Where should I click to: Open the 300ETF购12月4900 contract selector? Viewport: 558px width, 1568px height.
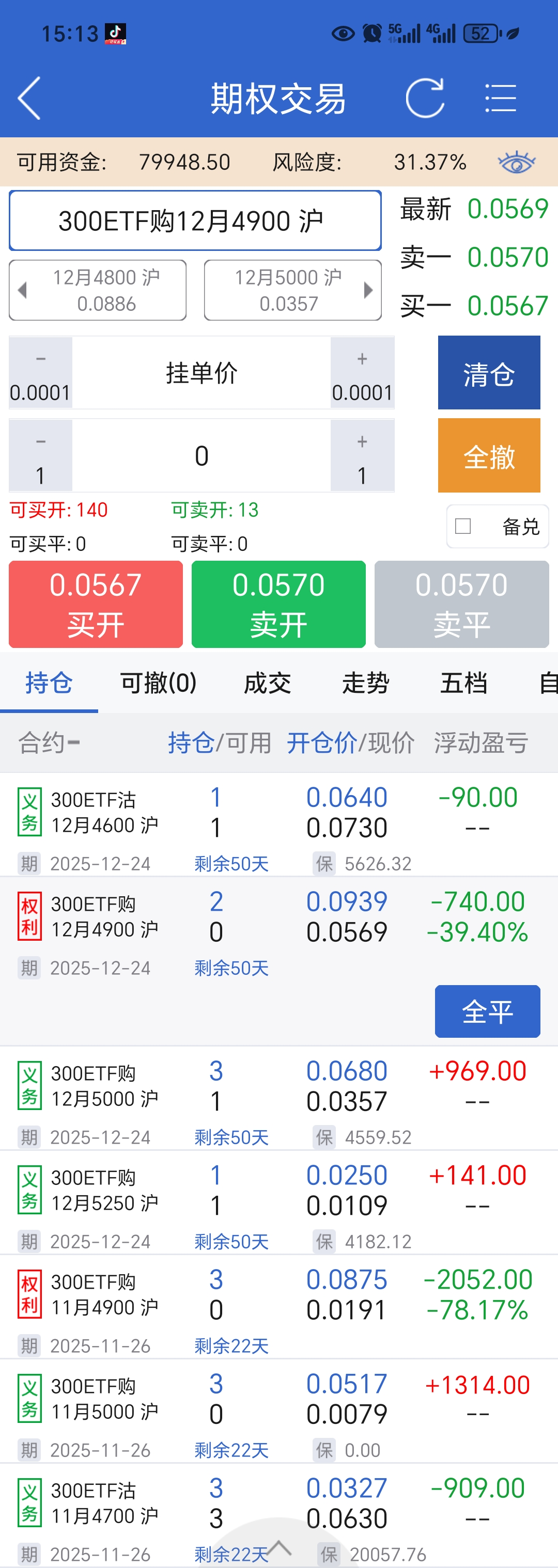point(195,221)
